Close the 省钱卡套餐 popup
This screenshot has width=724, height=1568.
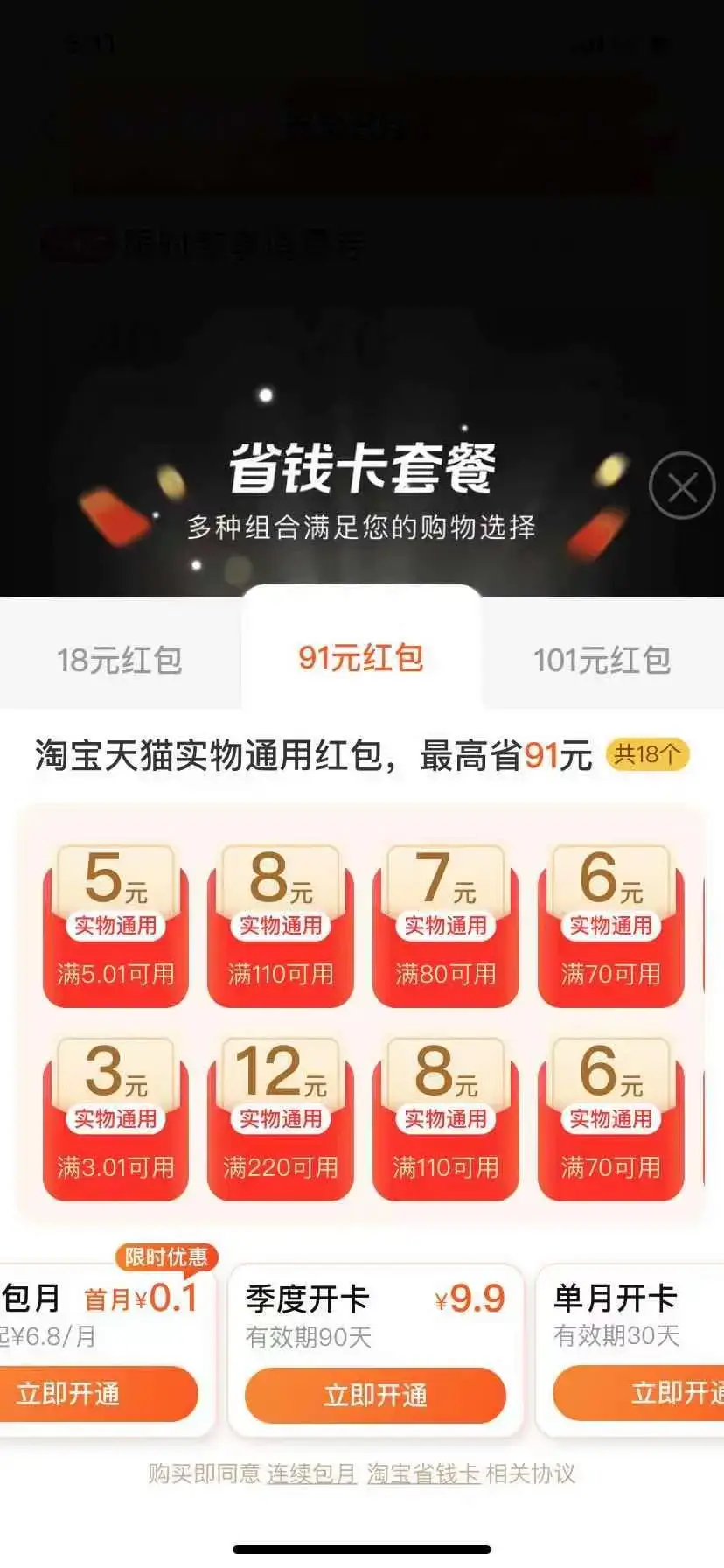tap(682, 486)
